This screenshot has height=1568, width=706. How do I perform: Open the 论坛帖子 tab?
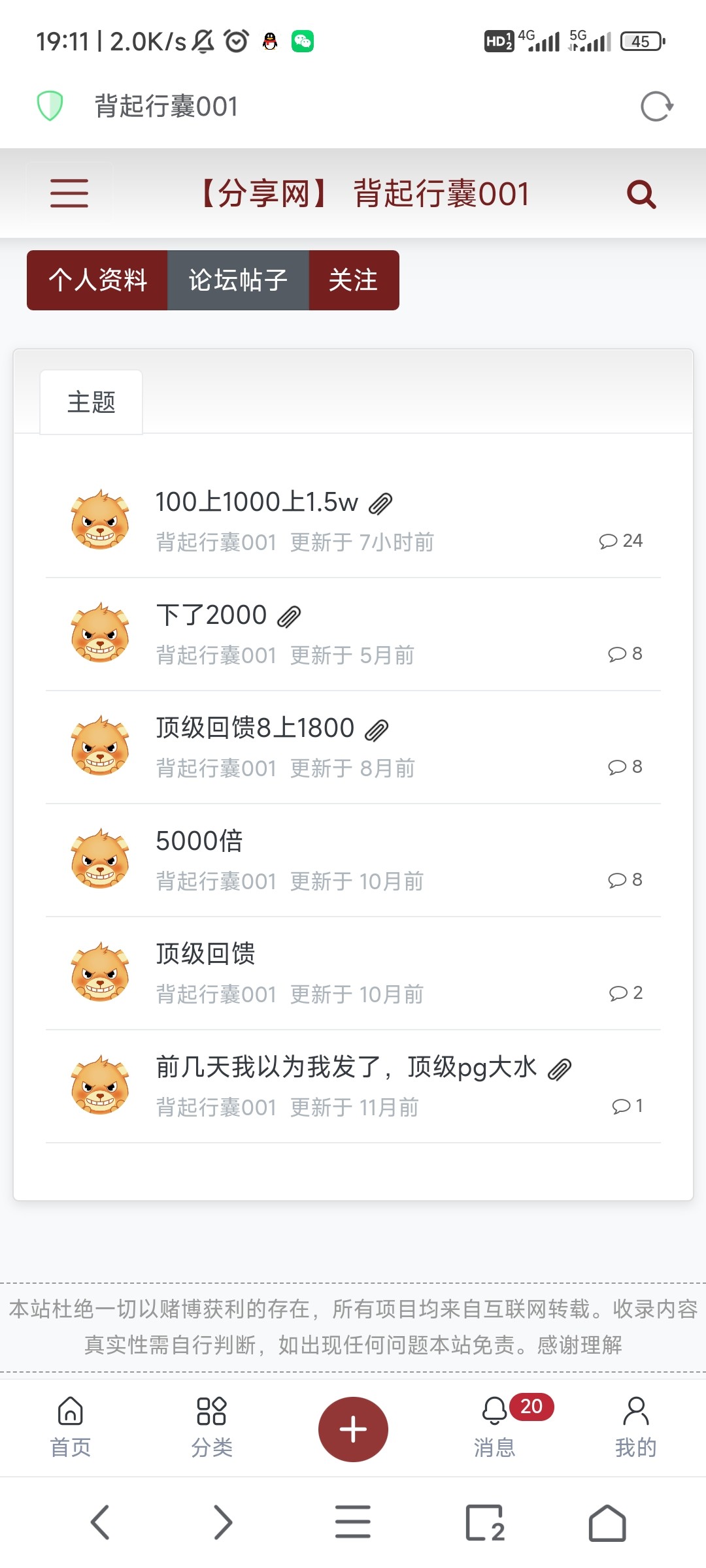coord(238,280)
